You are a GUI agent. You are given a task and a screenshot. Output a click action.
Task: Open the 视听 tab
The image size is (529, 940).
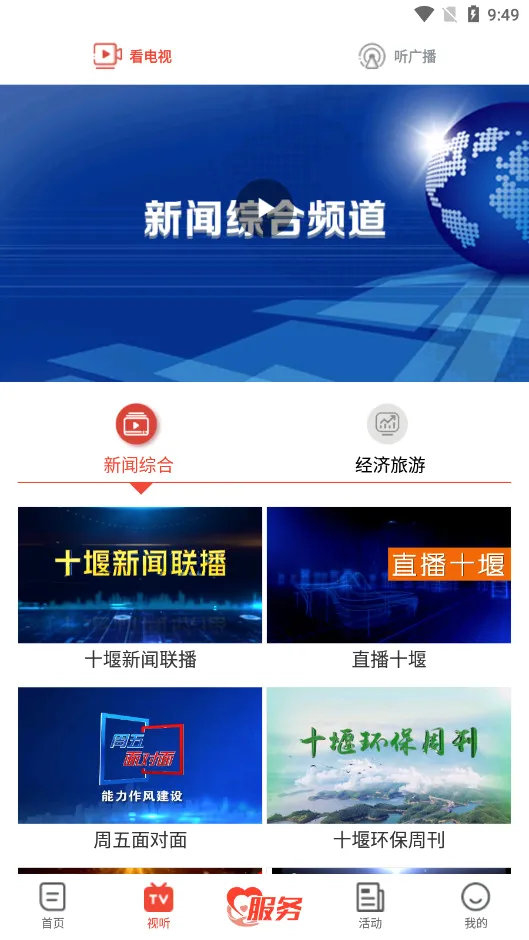click(158, 905)
